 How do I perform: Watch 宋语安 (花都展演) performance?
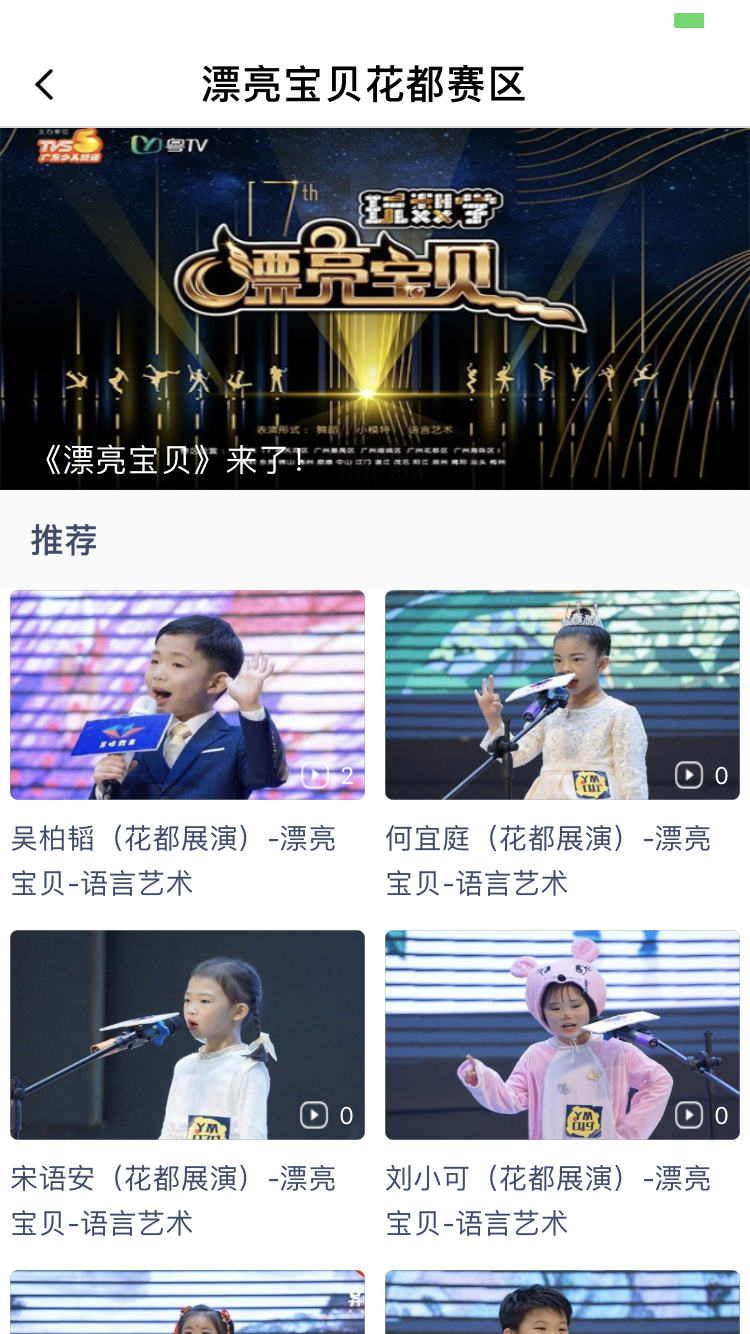(x=187, y=1035)
